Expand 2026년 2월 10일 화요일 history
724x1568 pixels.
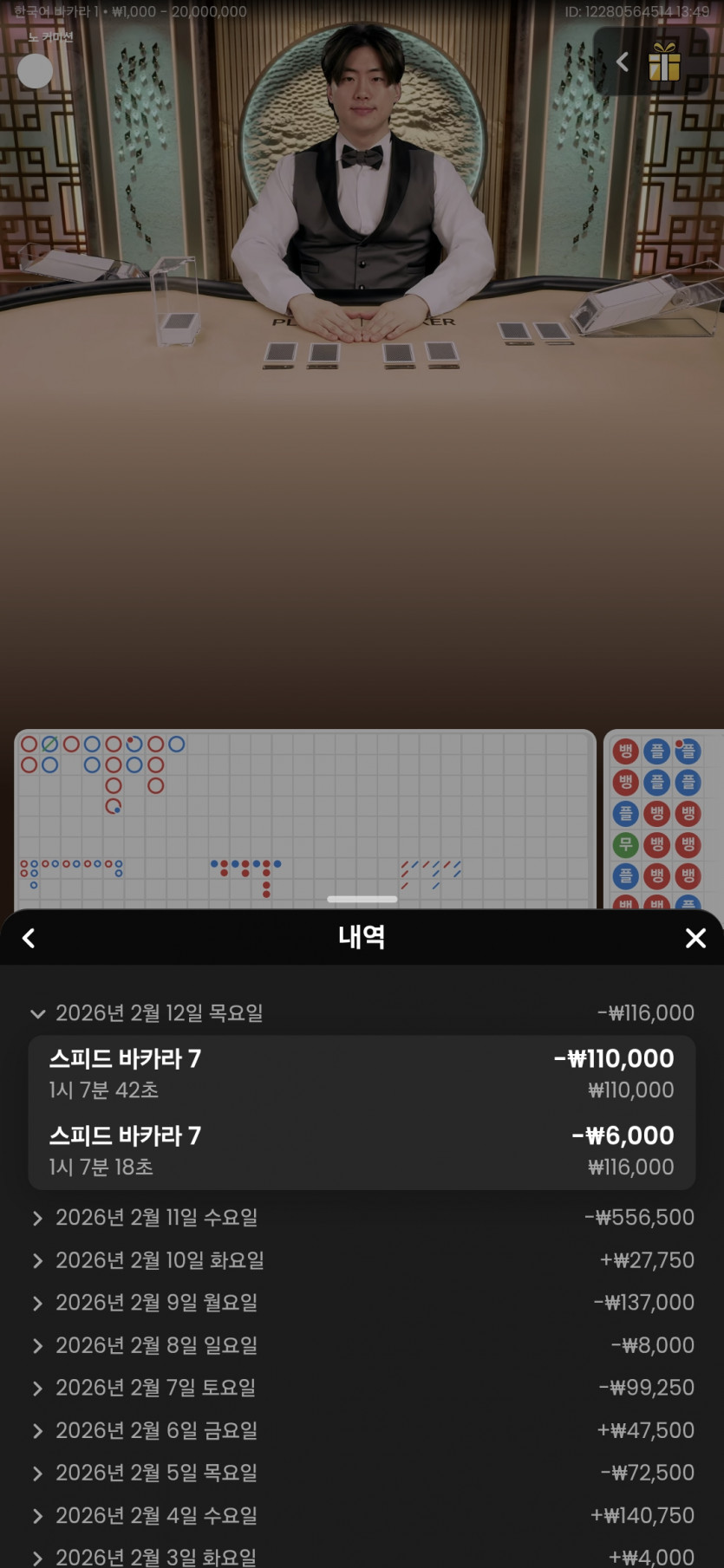[362, 1259]
